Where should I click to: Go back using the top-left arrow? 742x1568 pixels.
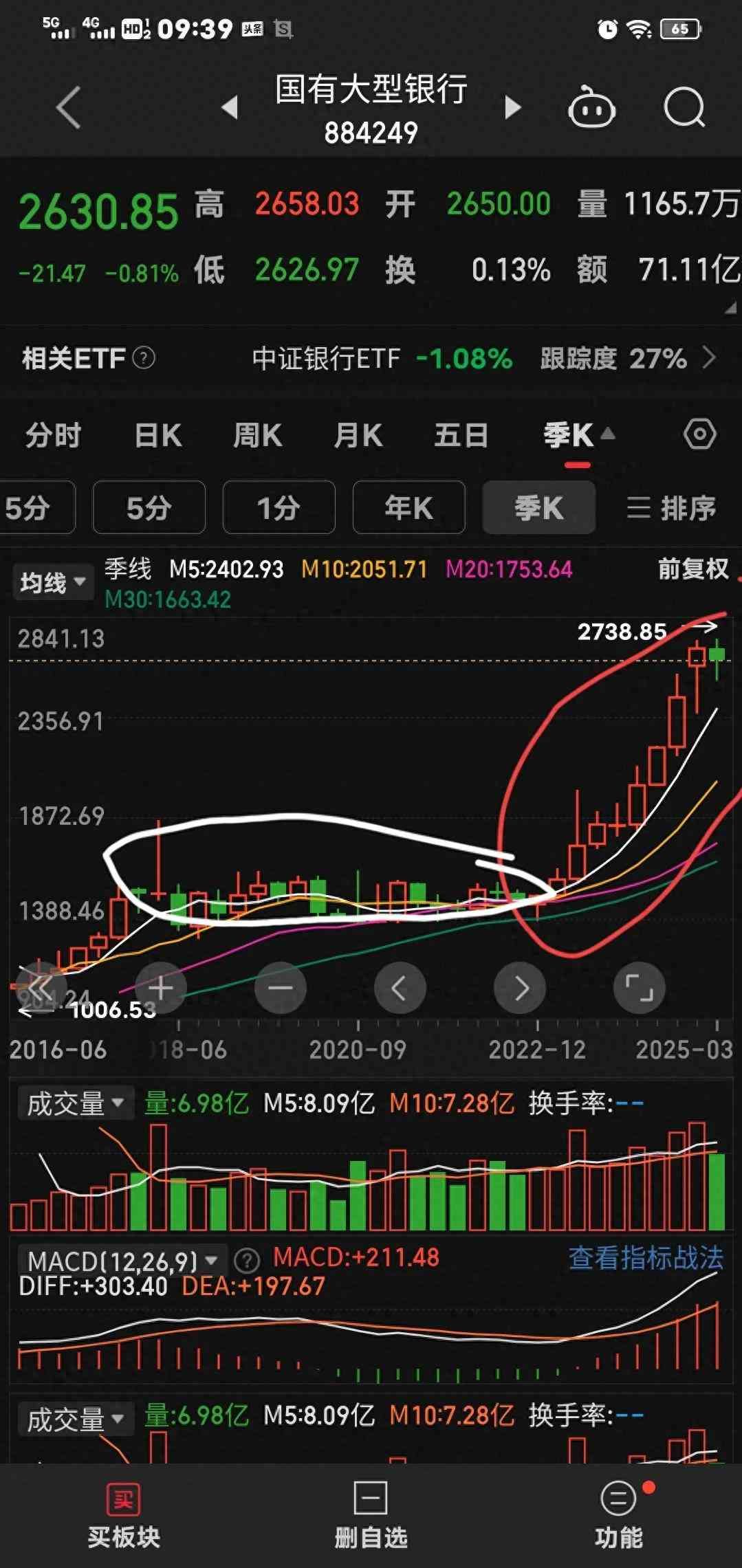pyautogui.click(x=69, y=107)
